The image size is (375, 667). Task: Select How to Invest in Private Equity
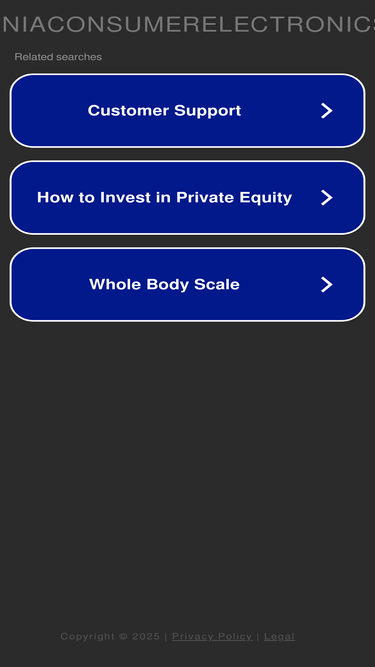188,197
